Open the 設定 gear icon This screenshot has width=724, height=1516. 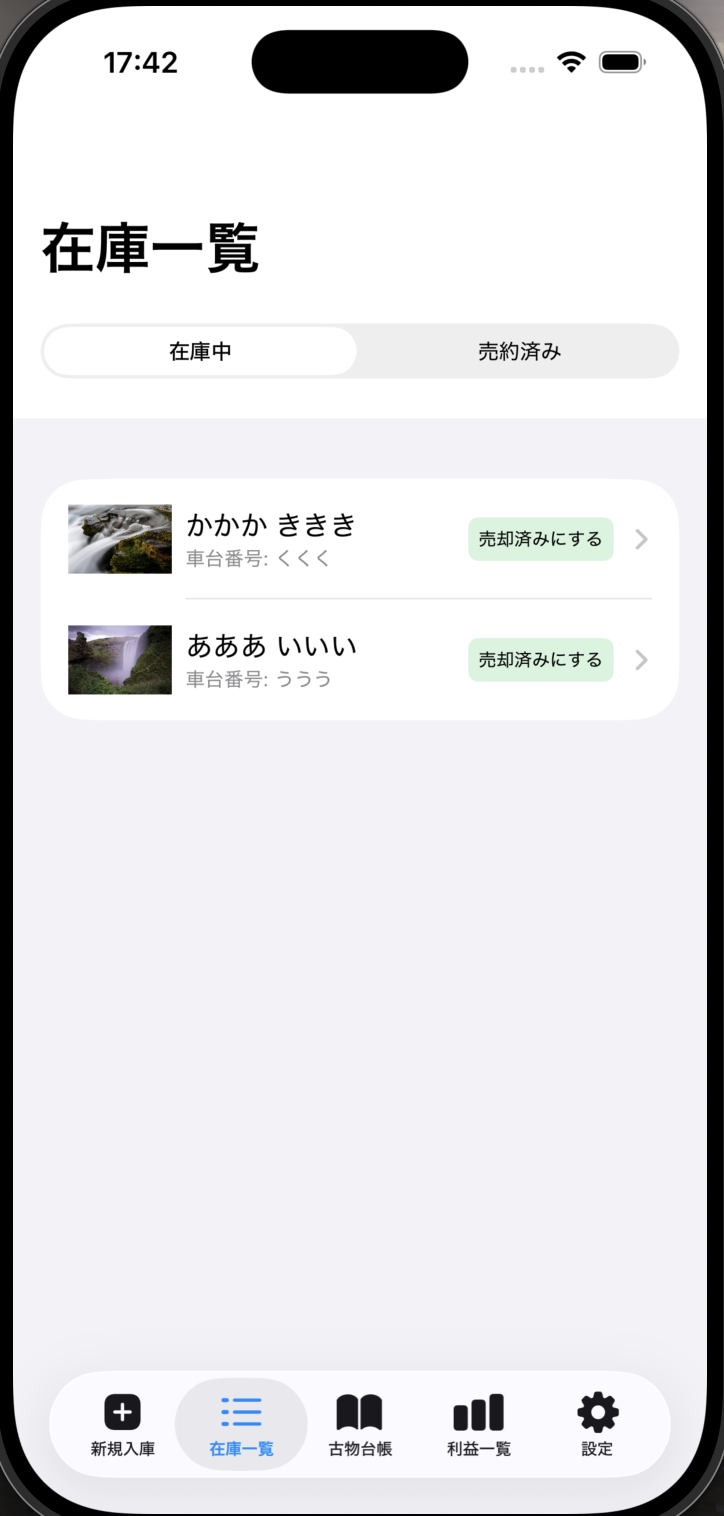(x=596, y=1412)
